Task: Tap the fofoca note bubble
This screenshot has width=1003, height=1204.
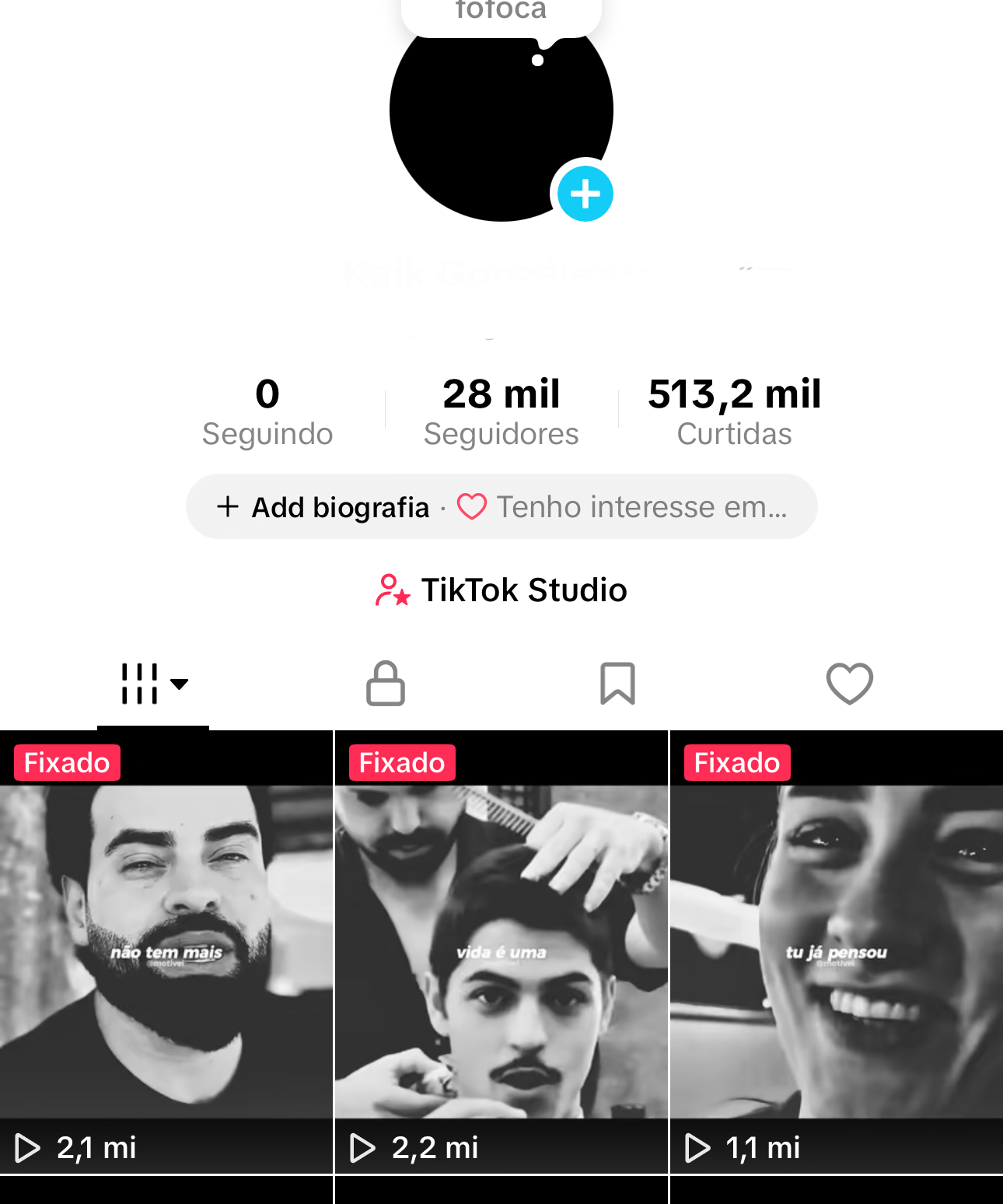Action: point(501,14)
